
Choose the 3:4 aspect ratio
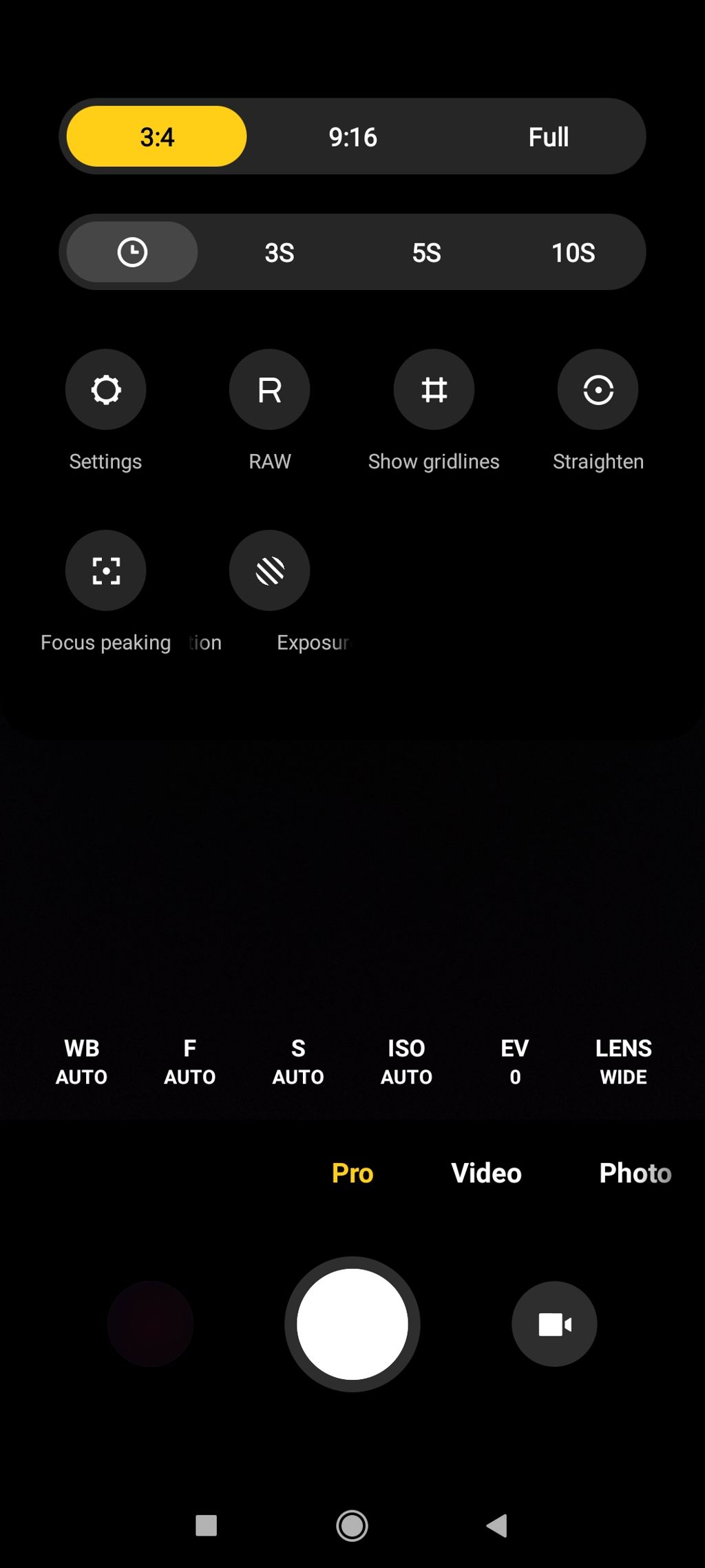[157, 137]
